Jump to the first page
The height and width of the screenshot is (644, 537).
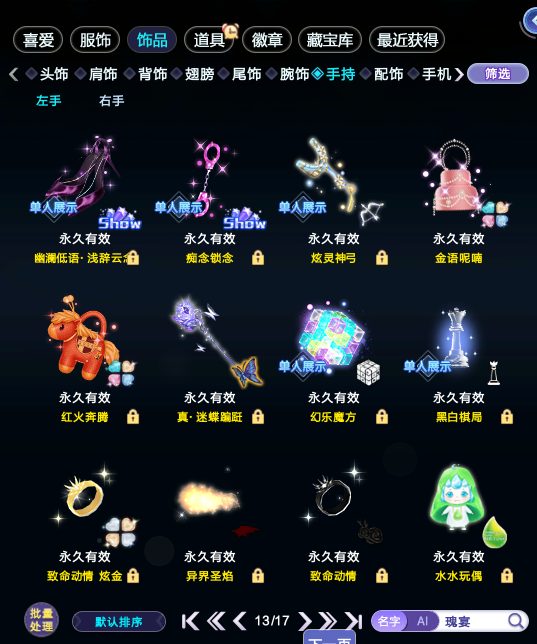(x=190, y=621)
